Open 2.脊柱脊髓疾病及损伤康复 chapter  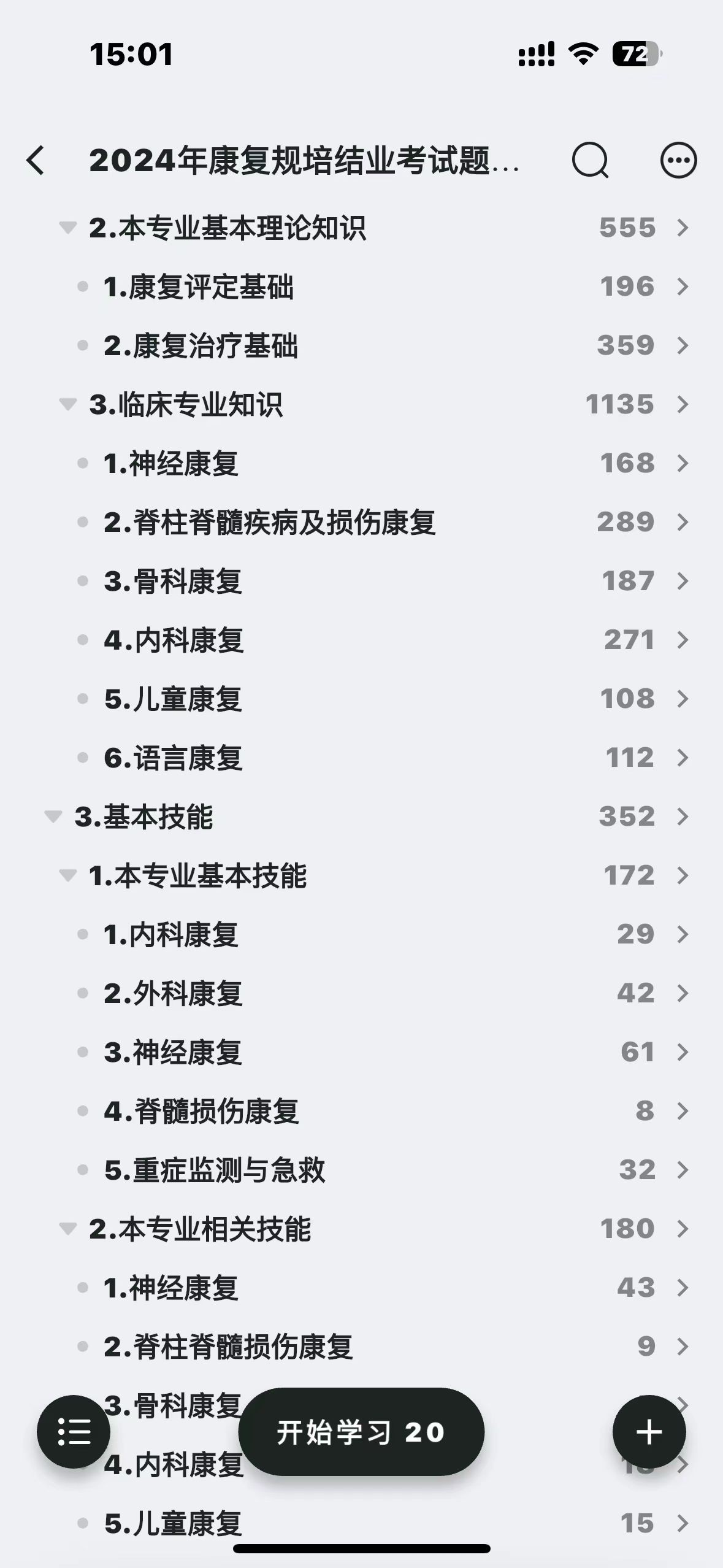click(x=361, y=522)
